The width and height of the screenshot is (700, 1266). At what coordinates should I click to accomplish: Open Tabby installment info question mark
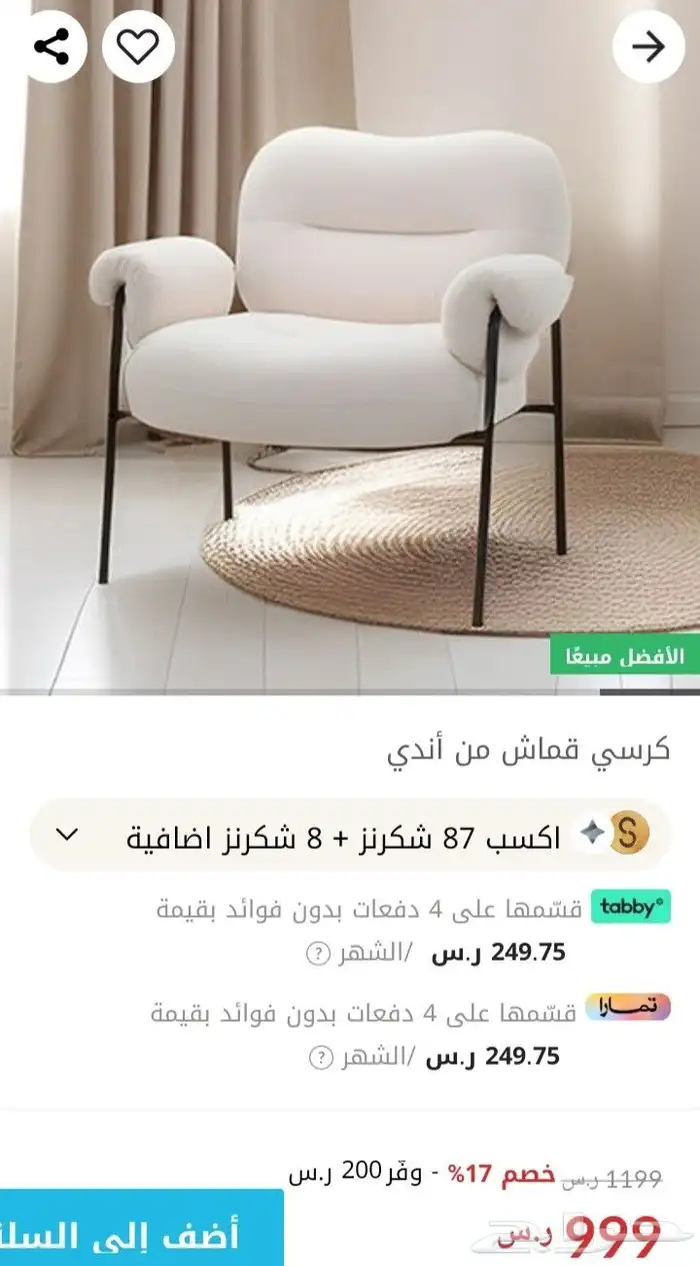(316, 953)
